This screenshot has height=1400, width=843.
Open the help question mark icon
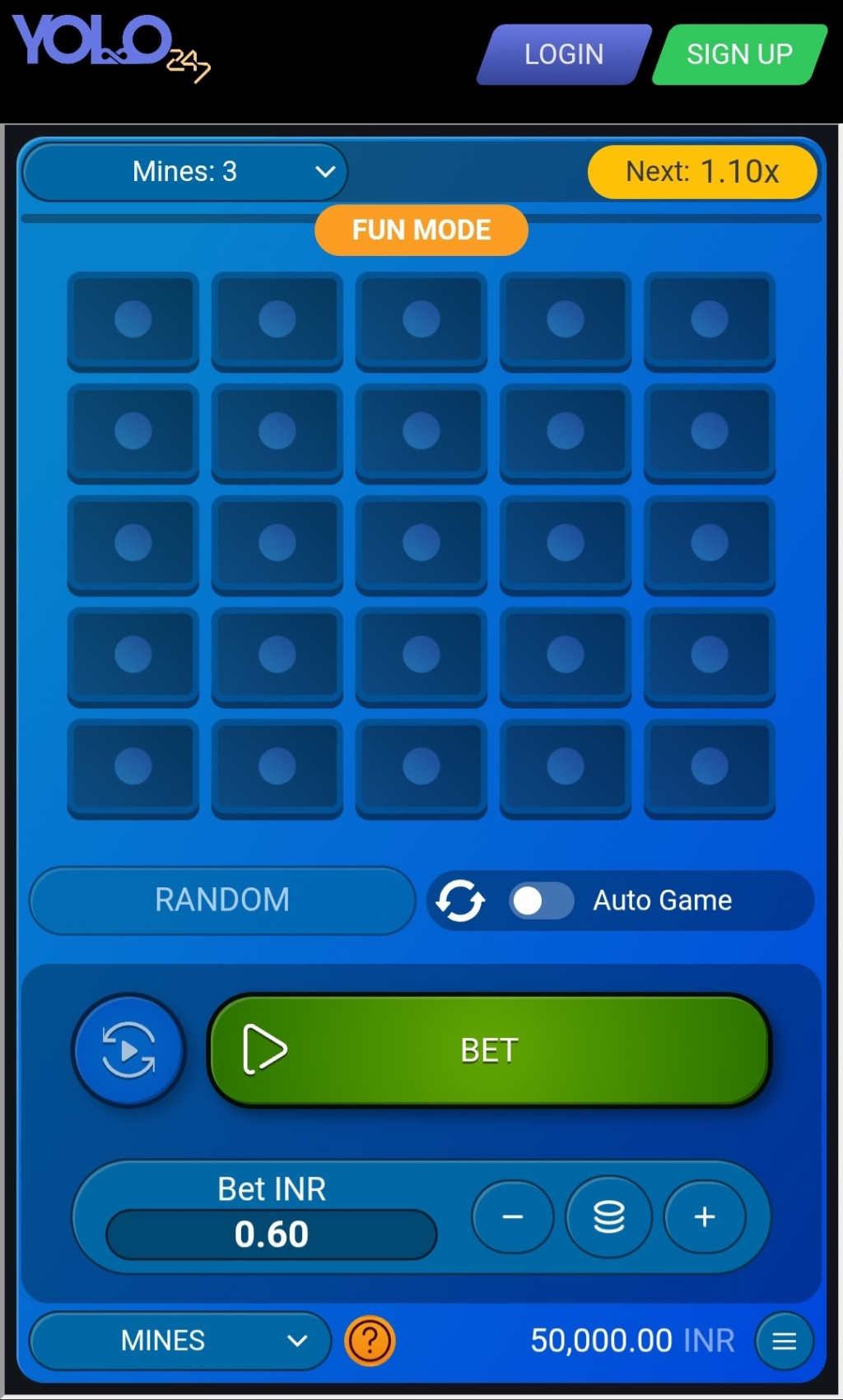tap(370, 1341)
